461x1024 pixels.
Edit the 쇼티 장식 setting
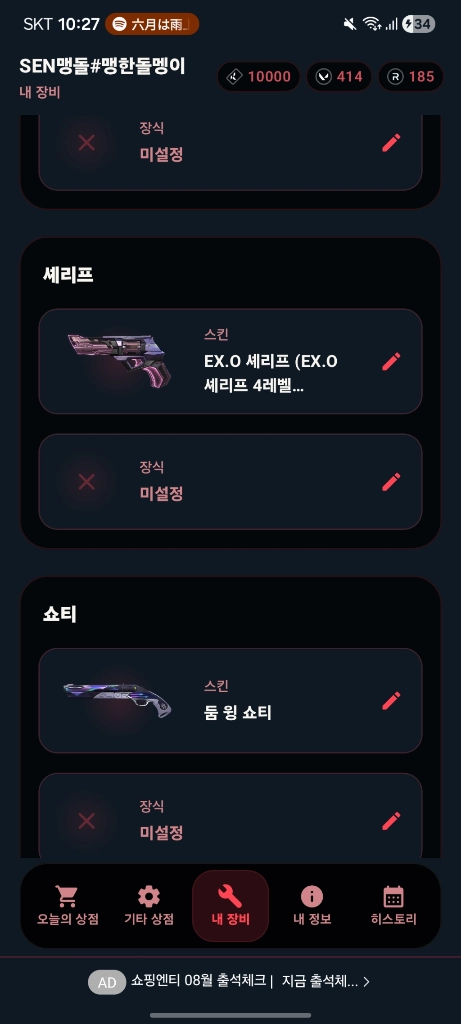pyautogui.click(x=391, y=821)
